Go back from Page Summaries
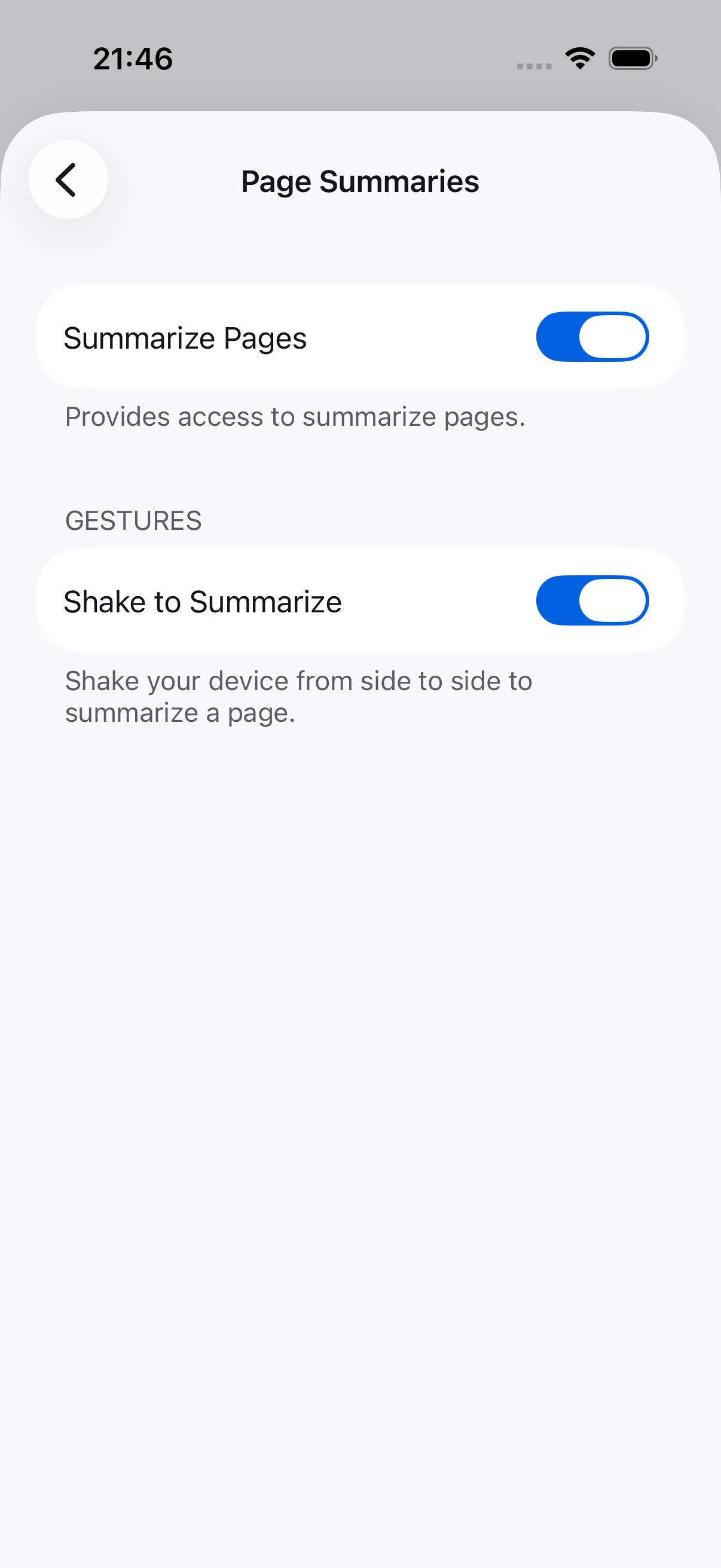721x1568 pixels. tap(68, 179)
